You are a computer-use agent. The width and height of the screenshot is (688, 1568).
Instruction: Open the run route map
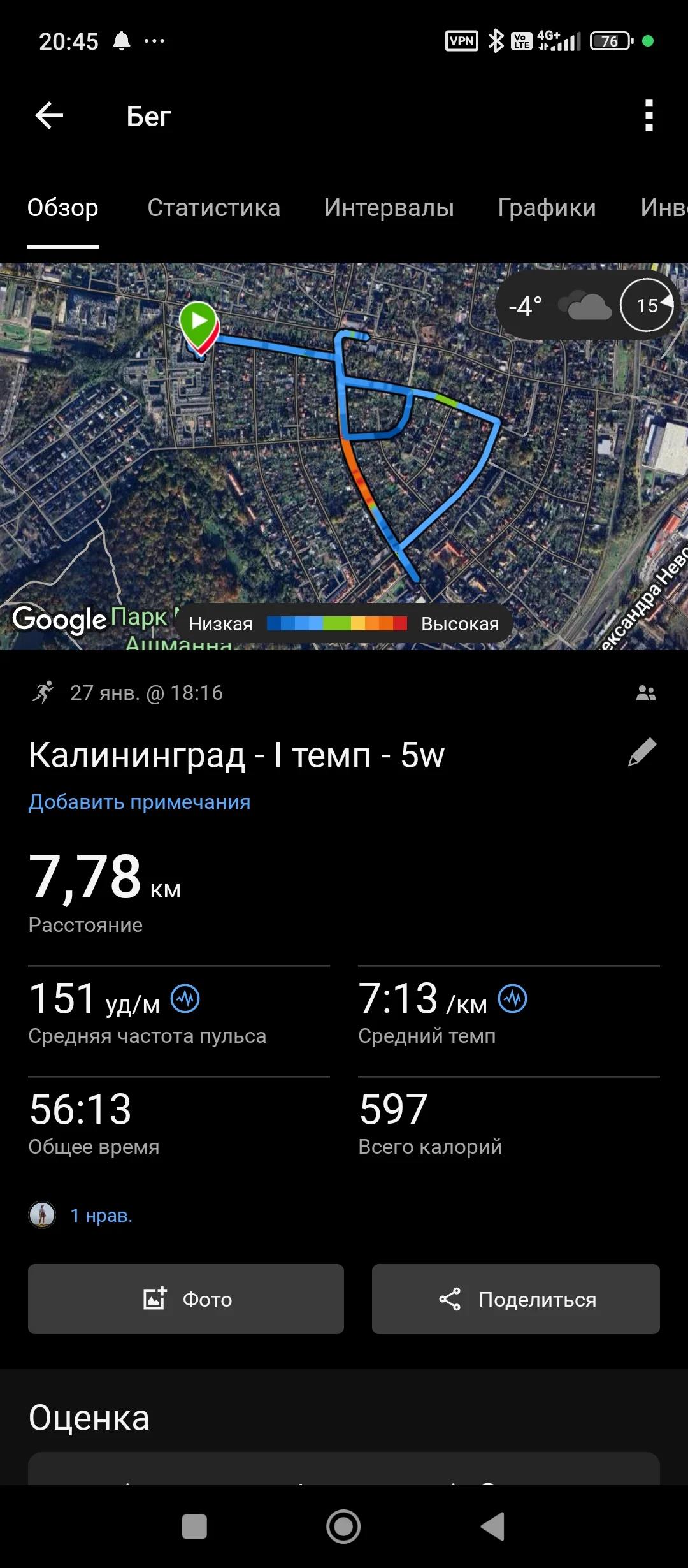(x=344, y=456)
